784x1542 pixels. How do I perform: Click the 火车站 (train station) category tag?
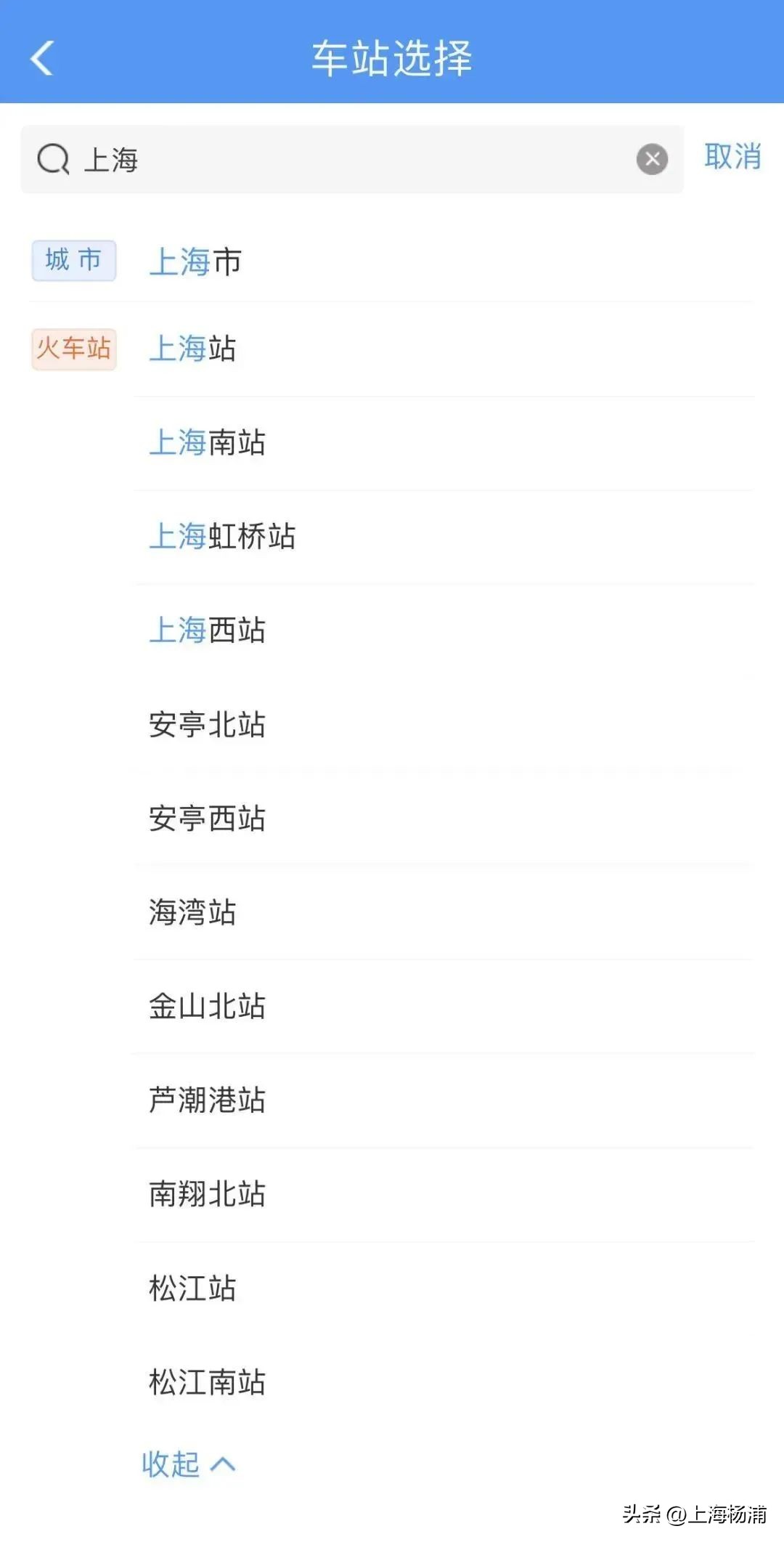pos(73,350)
